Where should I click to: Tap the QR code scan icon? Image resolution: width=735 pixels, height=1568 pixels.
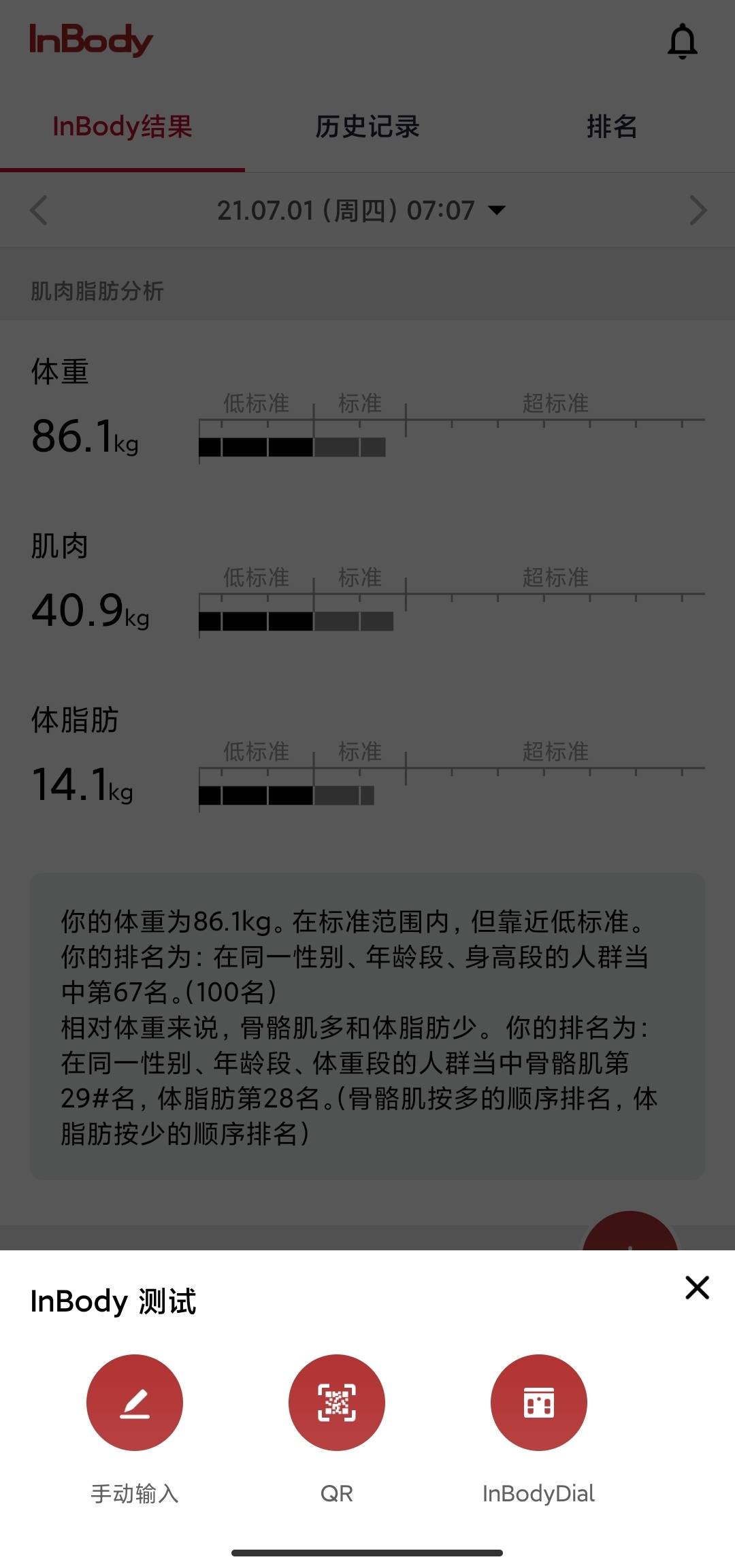coord(336,1403)
